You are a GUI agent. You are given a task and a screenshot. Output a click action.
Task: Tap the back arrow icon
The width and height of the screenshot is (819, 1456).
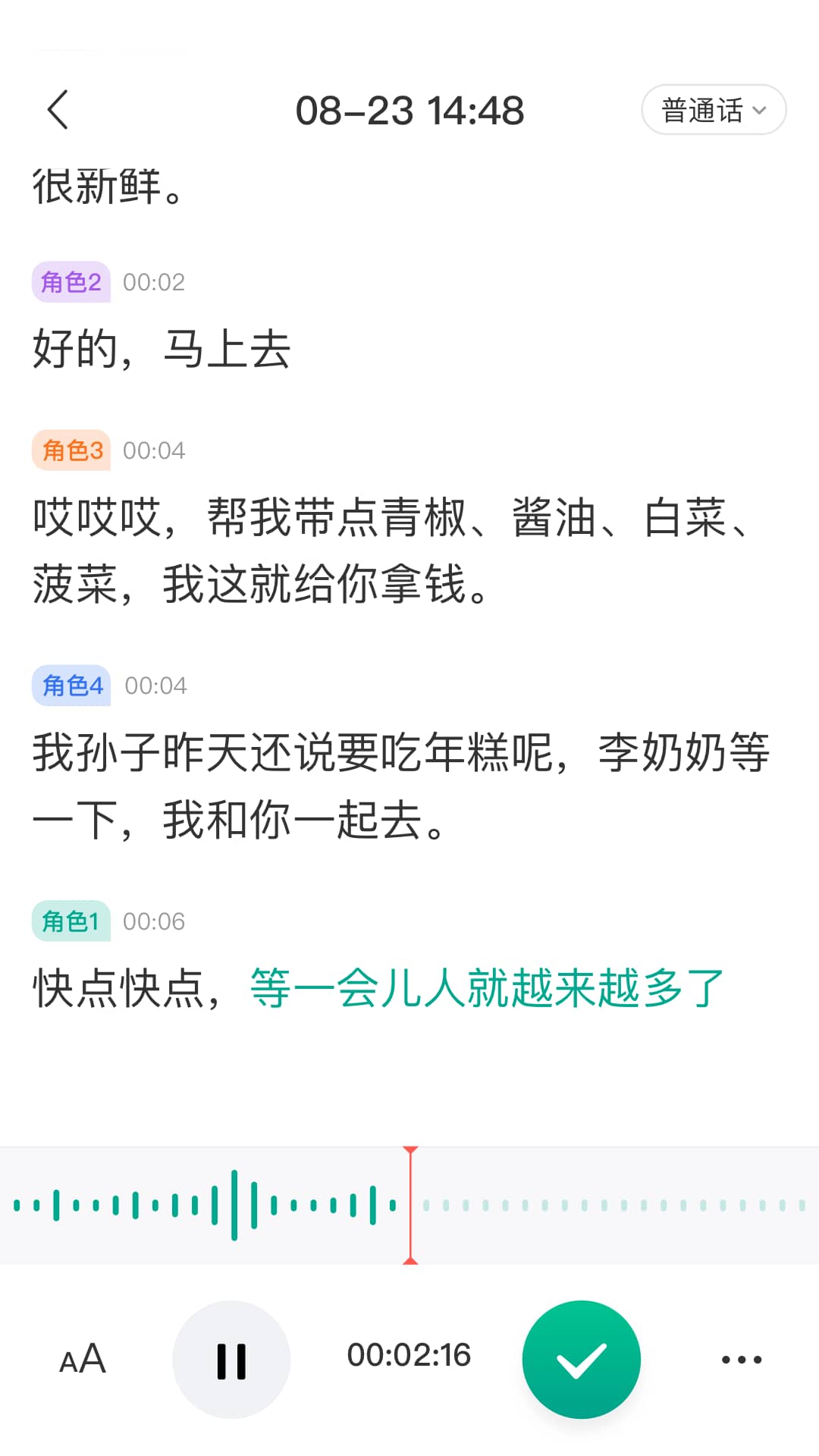point(59,109)
